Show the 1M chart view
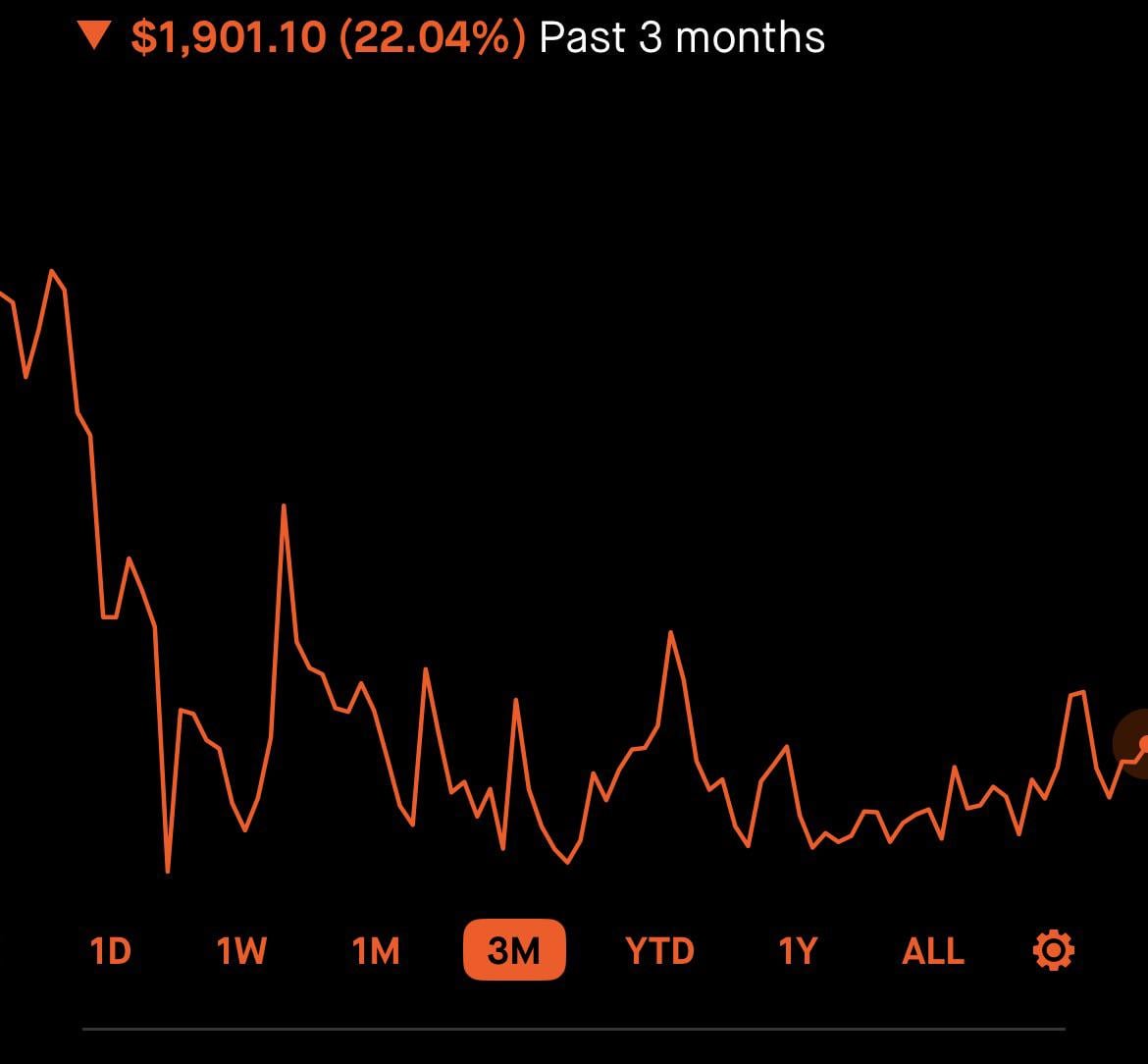The width and height of the screenshot is (1148, 1064). 376,951
